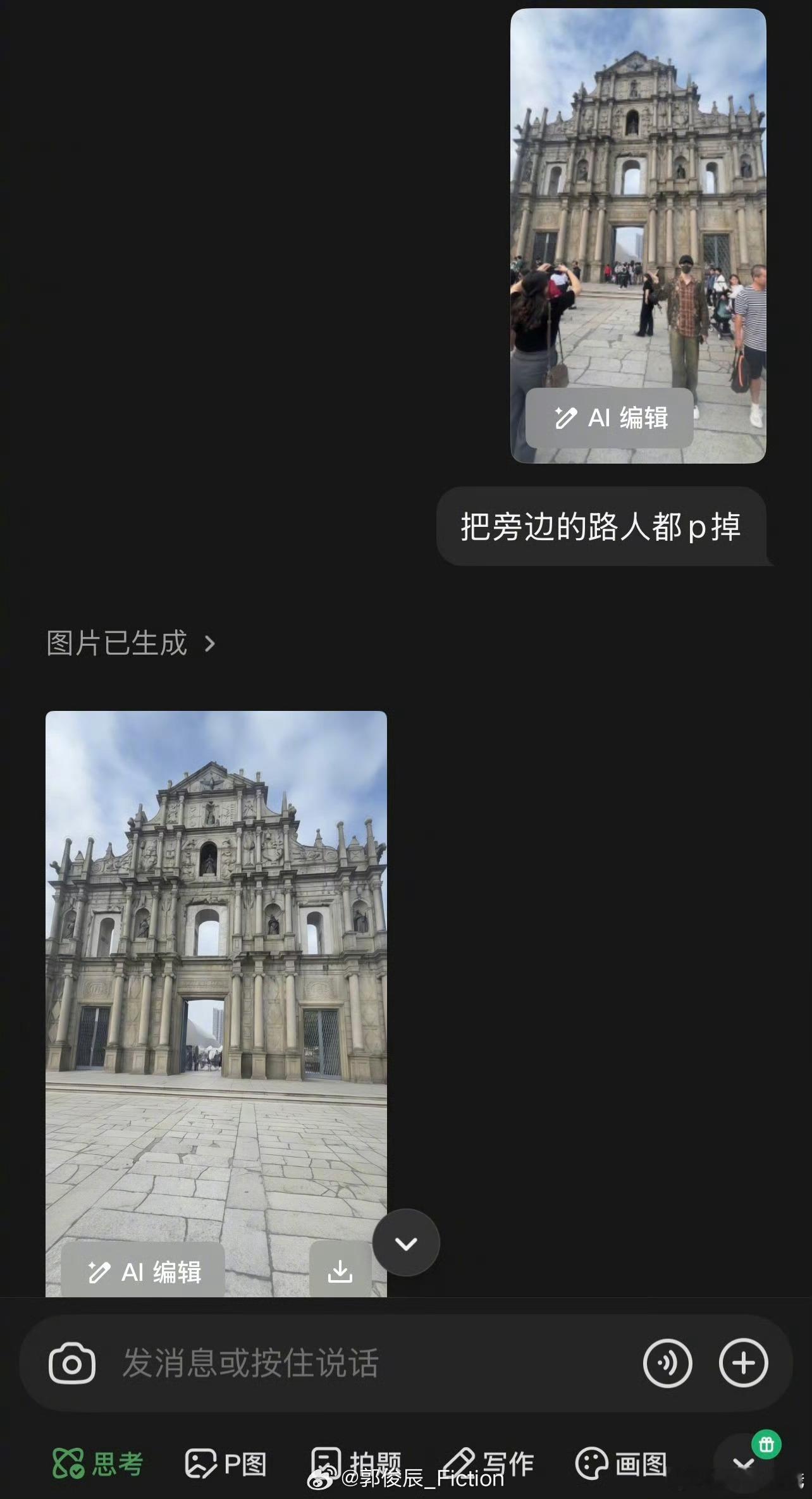Open the generated people-free image
Screen dimensions: 812x1499
pyautogui.click(x=215, y=949)
